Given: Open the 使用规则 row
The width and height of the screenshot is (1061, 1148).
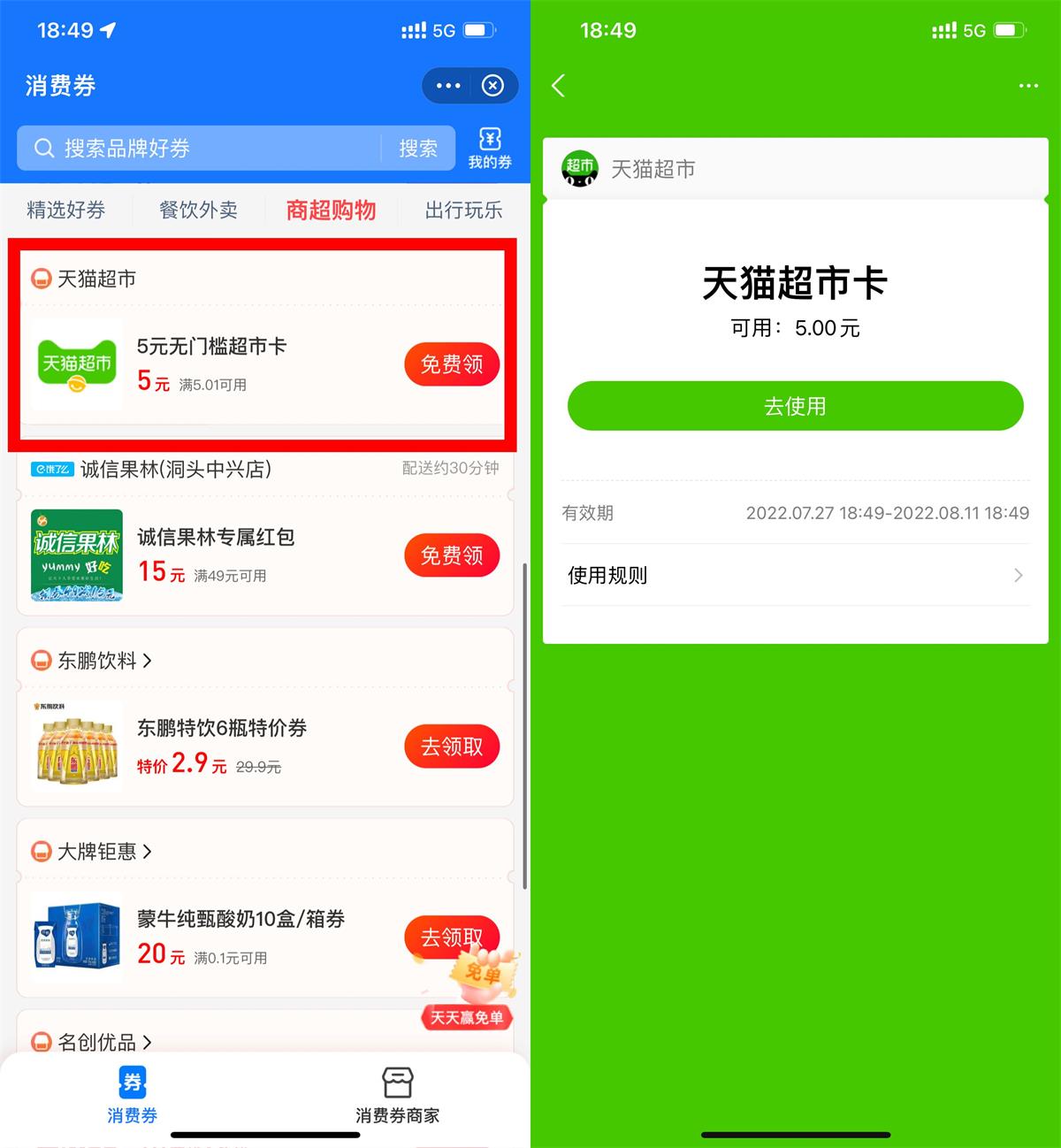Looking at the screenshot, I should coord(795,575).
